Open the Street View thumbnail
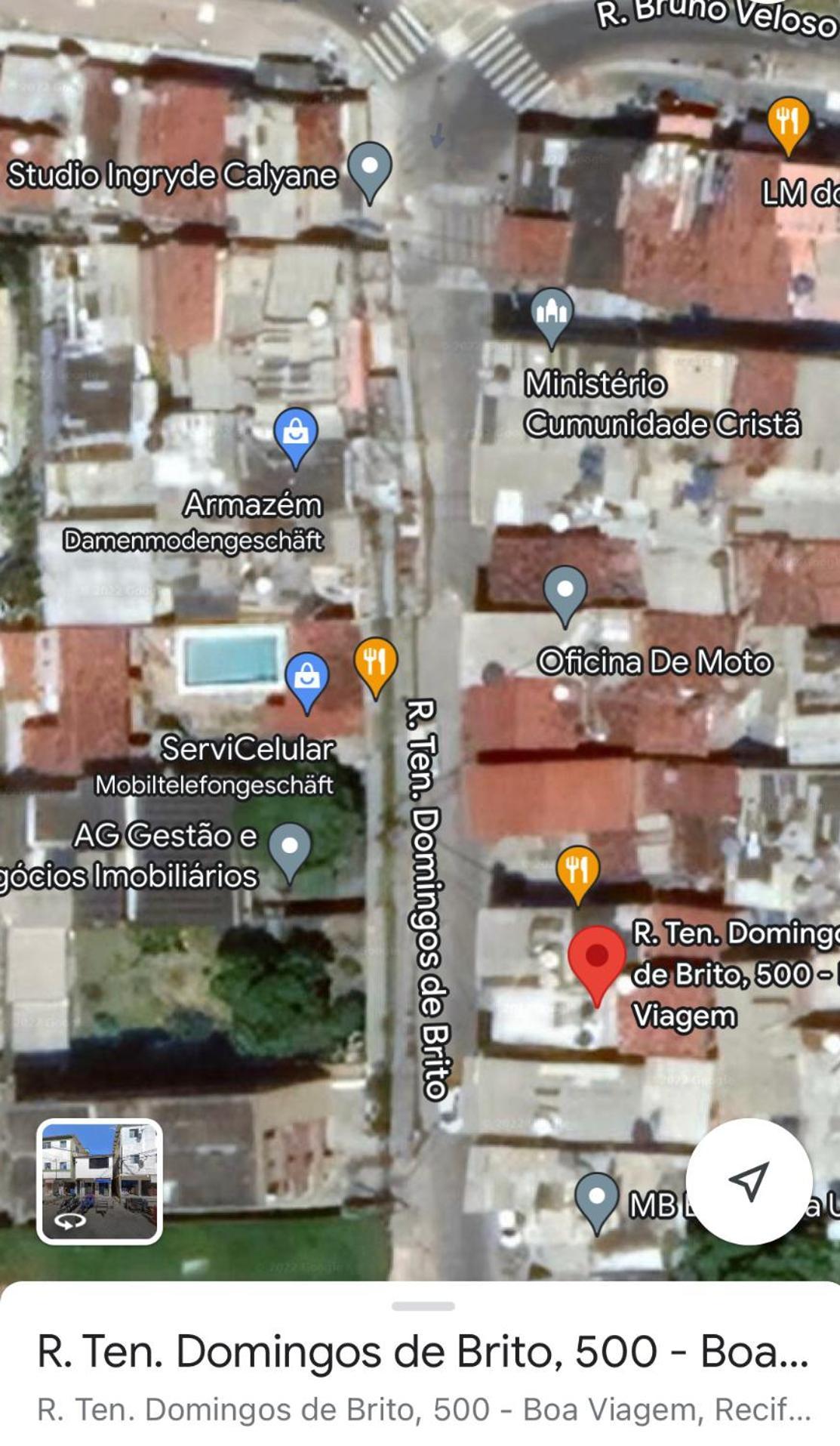 coord(100,1180)
